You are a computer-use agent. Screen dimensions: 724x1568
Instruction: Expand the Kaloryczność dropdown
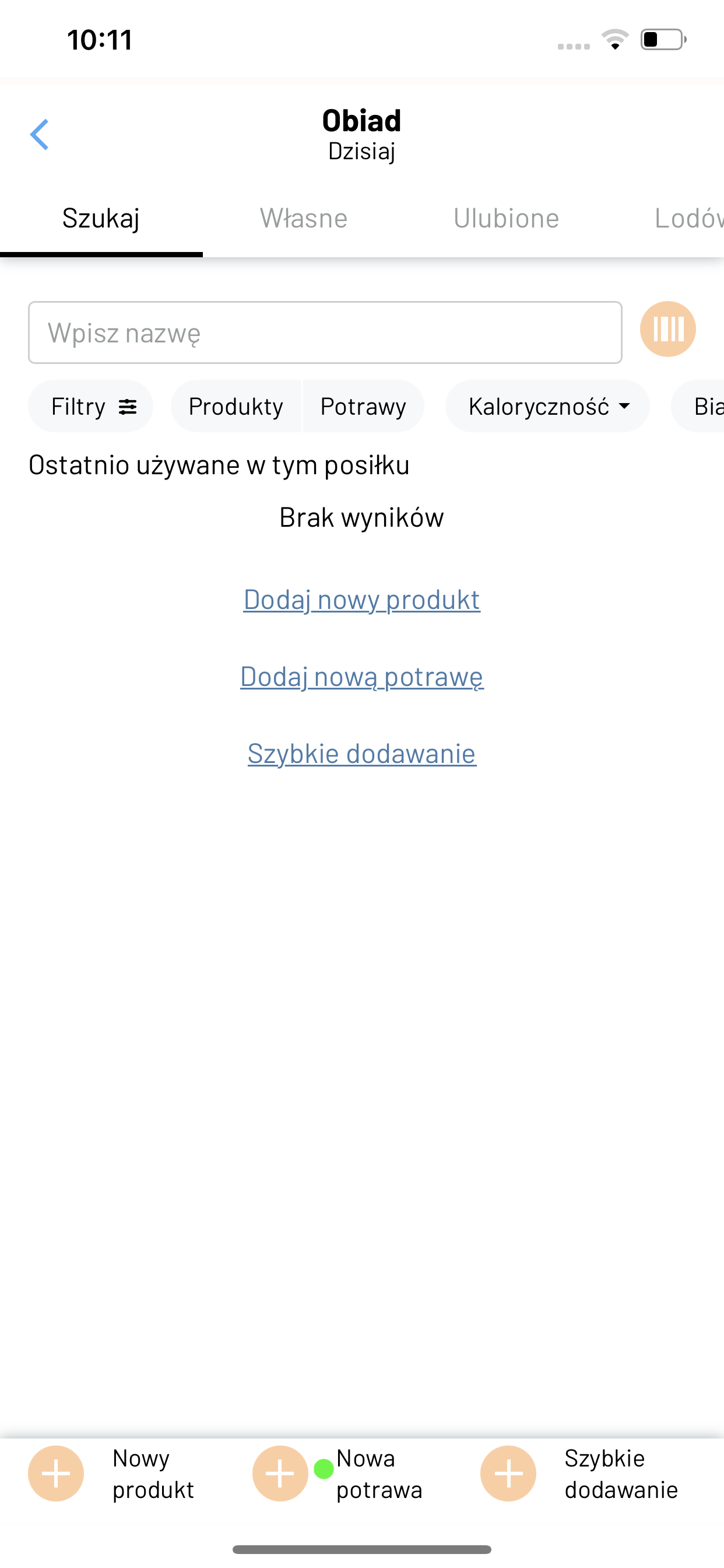(547, 407)
